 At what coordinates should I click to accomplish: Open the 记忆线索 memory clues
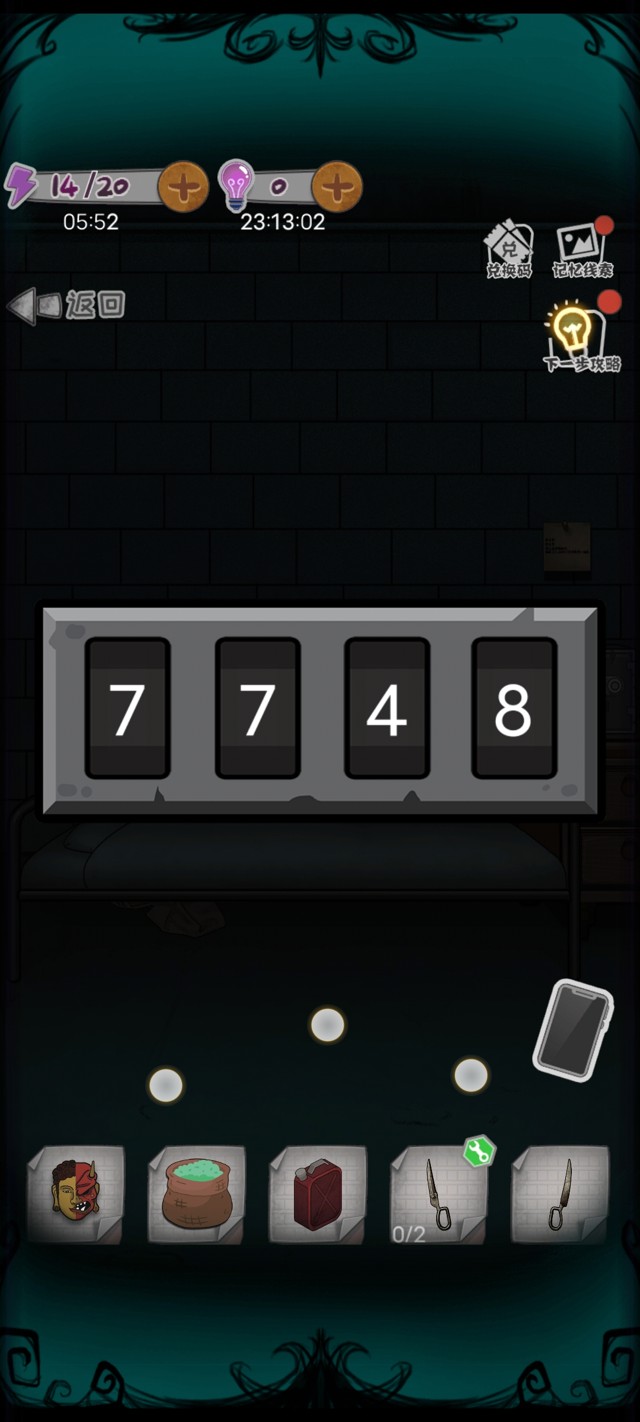point(583,249)
